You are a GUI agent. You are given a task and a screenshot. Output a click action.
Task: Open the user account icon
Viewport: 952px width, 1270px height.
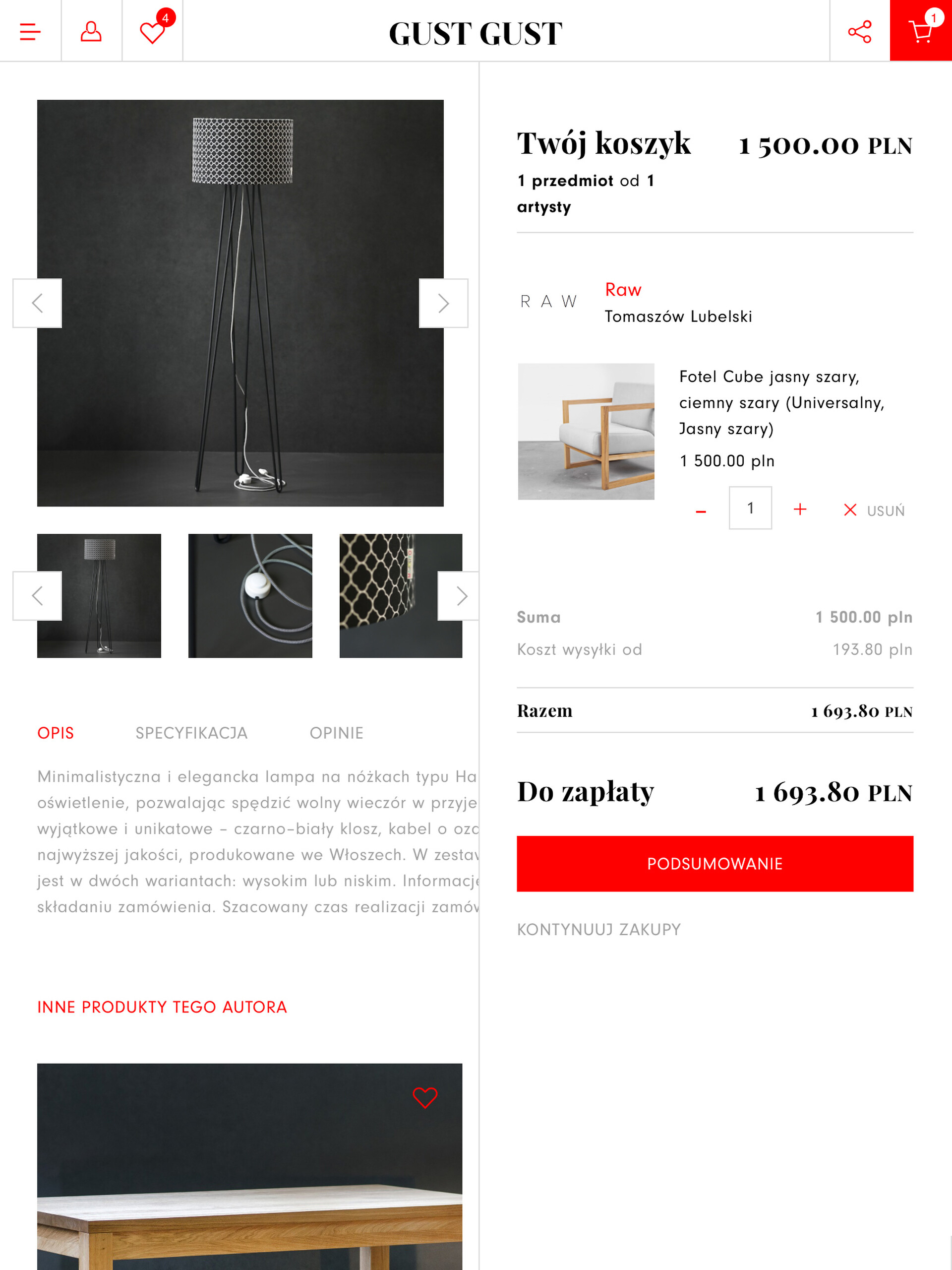tap(91, 31)
